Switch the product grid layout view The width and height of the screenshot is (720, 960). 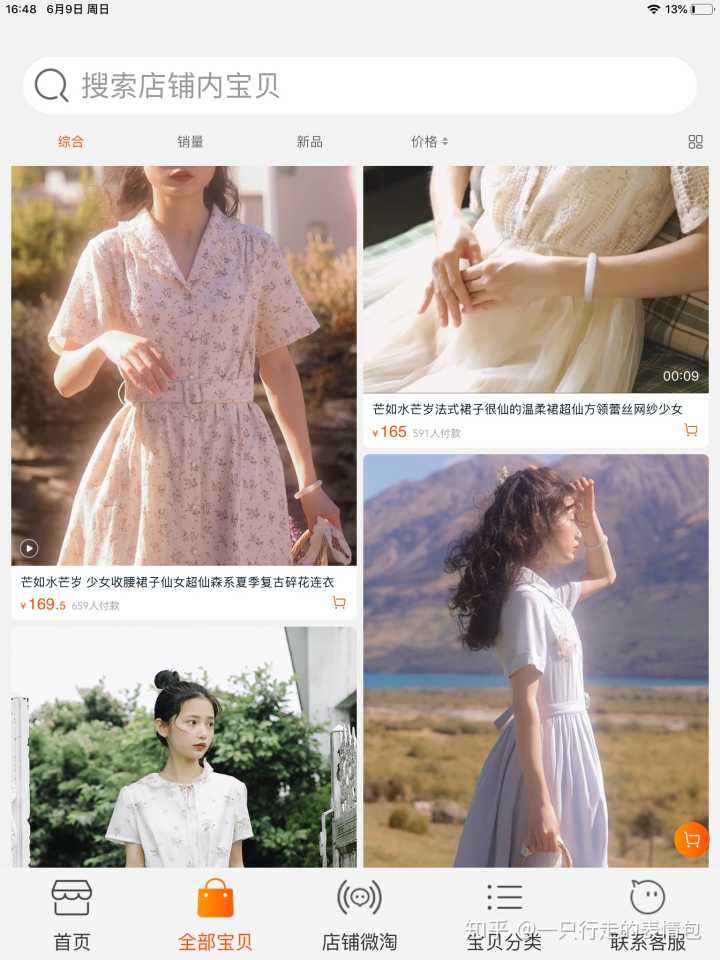(x=695, y=142)
